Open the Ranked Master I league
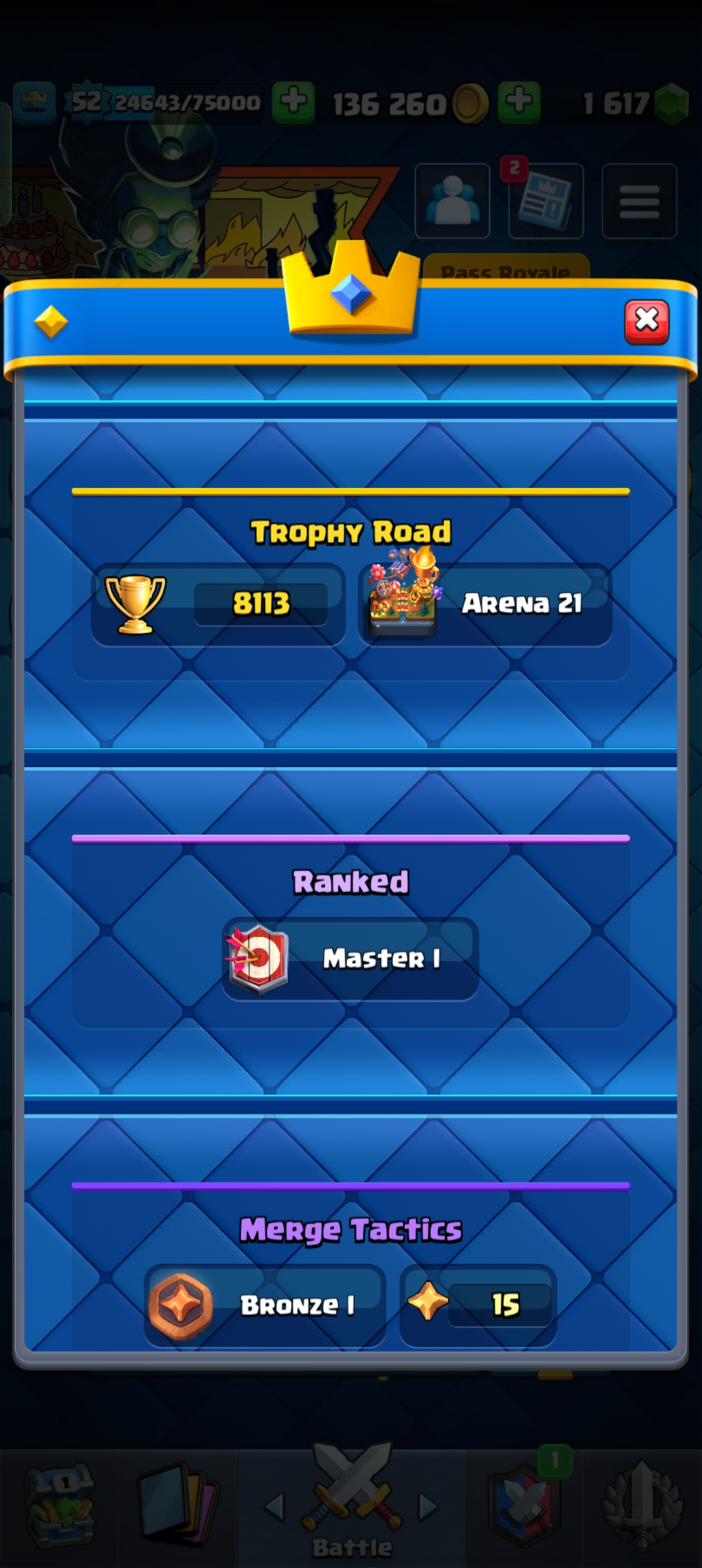Viewport: 702px width, 1568px height. 351,959
